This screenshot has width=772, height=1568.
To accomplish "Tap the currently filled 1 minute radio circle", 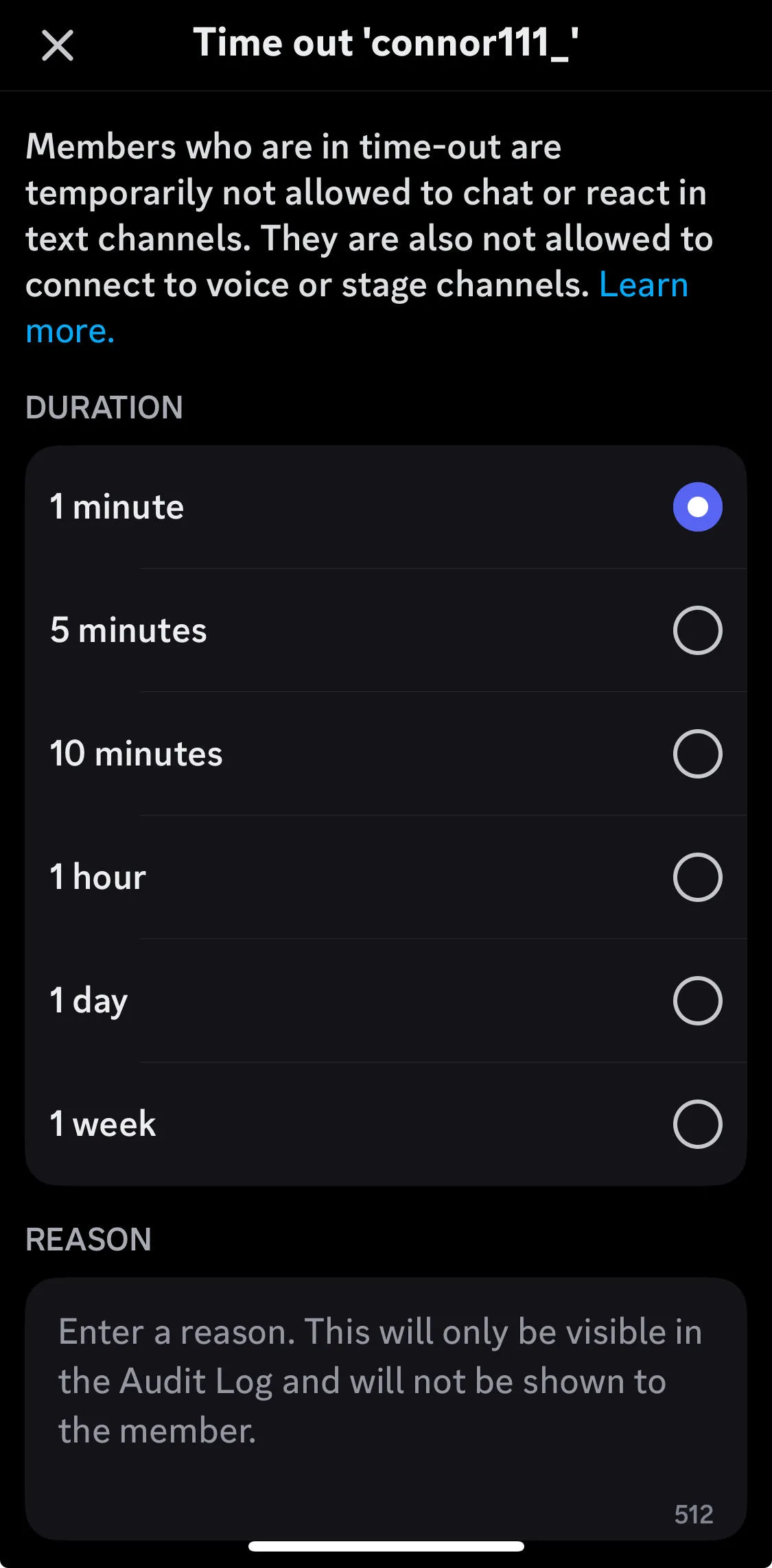I will pos(698,506).
